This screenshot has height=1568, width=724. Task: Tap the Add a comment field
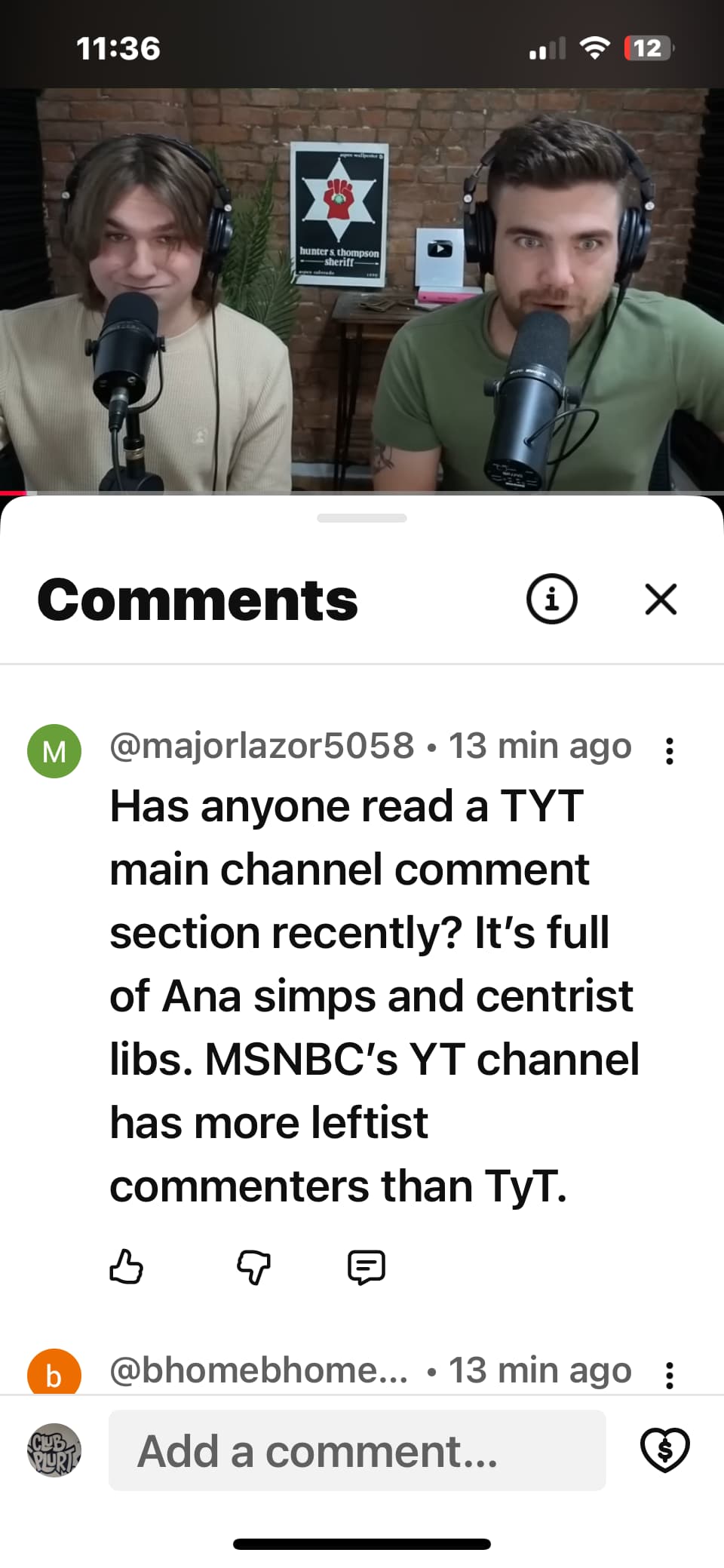coord(357,1450)
